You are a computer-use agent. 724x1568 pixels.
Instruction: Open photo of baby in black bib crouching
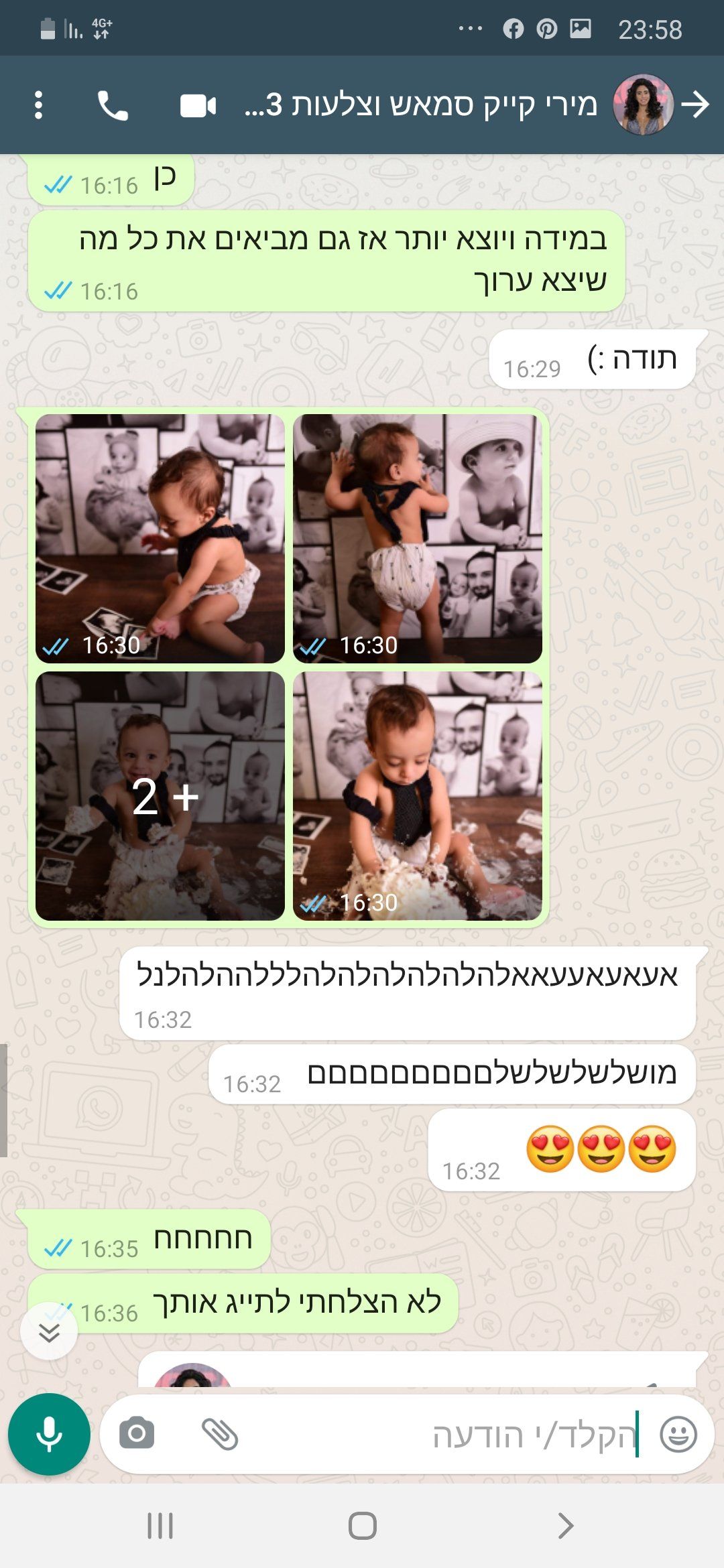160,538
